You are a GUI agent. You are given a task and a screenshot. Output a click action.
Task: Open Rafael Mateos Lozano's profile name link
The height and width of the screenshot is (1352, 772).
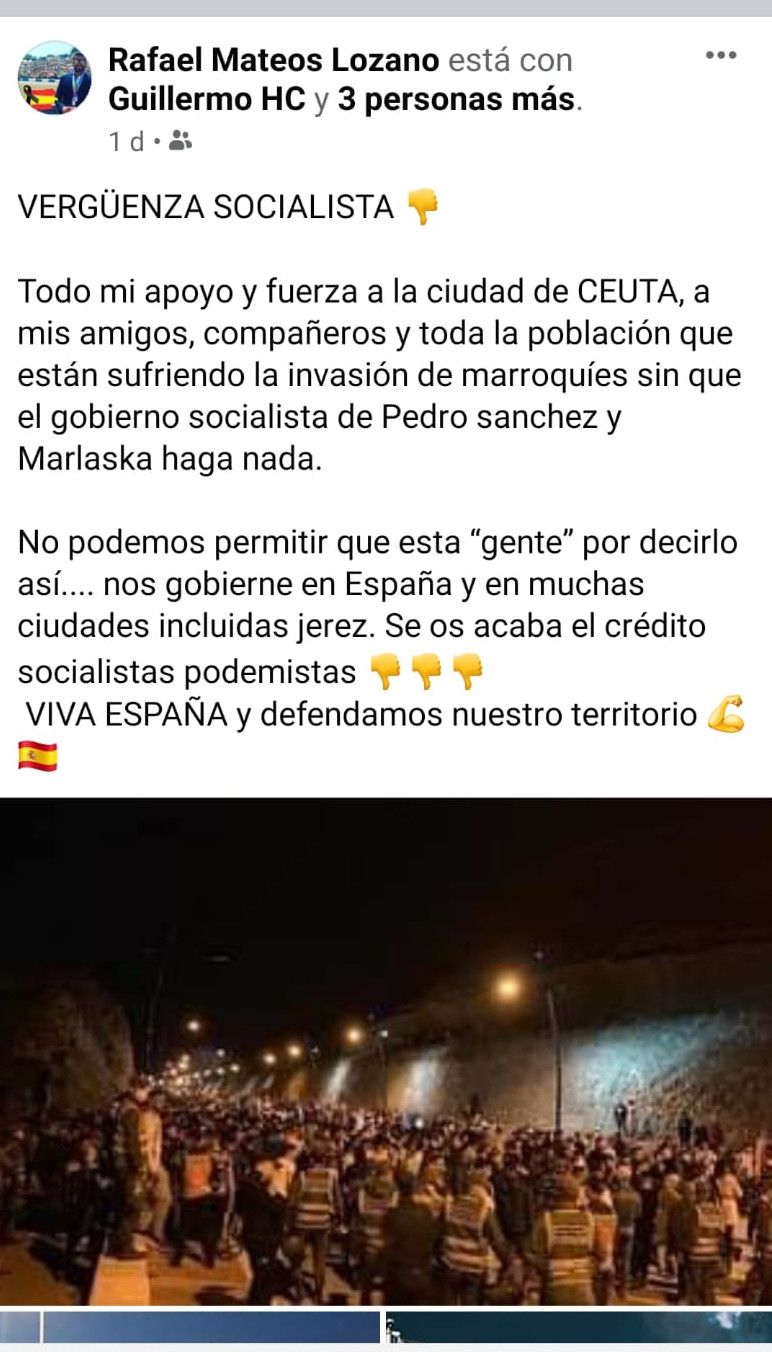273,60
